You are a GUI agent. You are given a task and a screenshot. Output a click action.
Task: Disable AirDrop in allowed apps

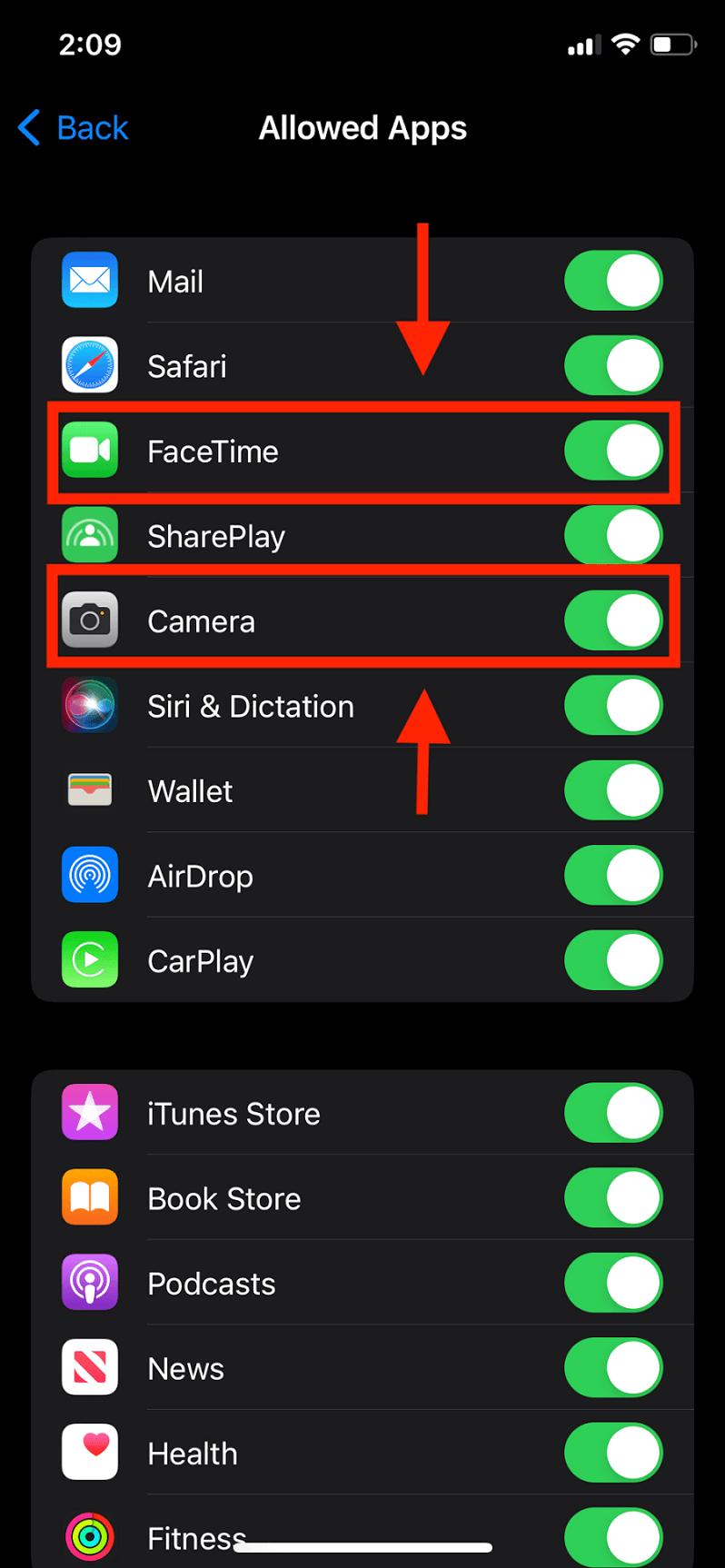(613, 876)
